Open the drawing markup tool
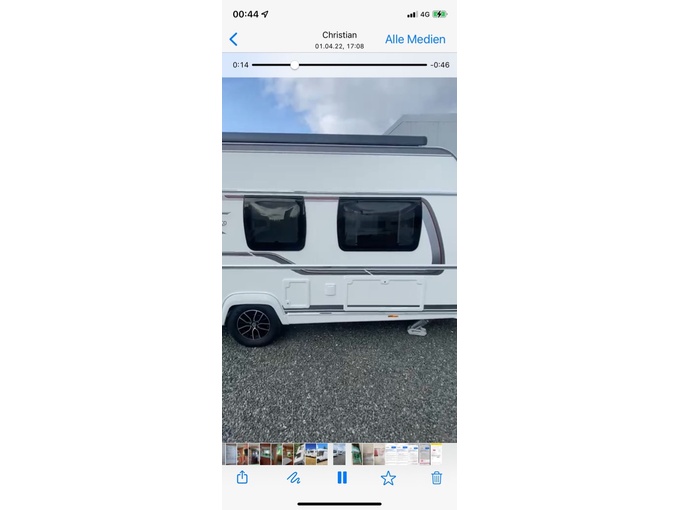 (x=293, y=478)
